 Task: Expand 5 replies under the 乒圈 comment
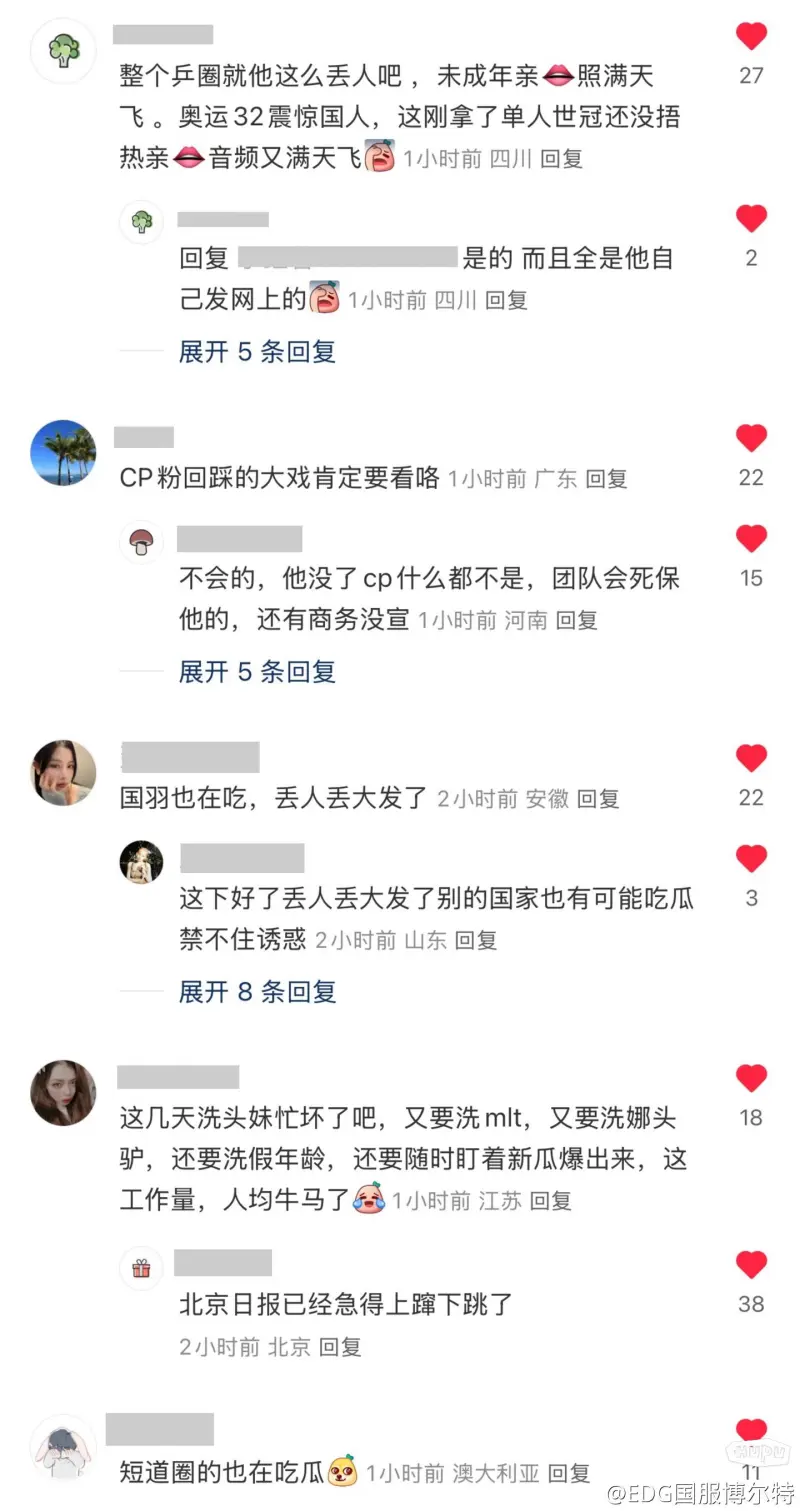257,351
